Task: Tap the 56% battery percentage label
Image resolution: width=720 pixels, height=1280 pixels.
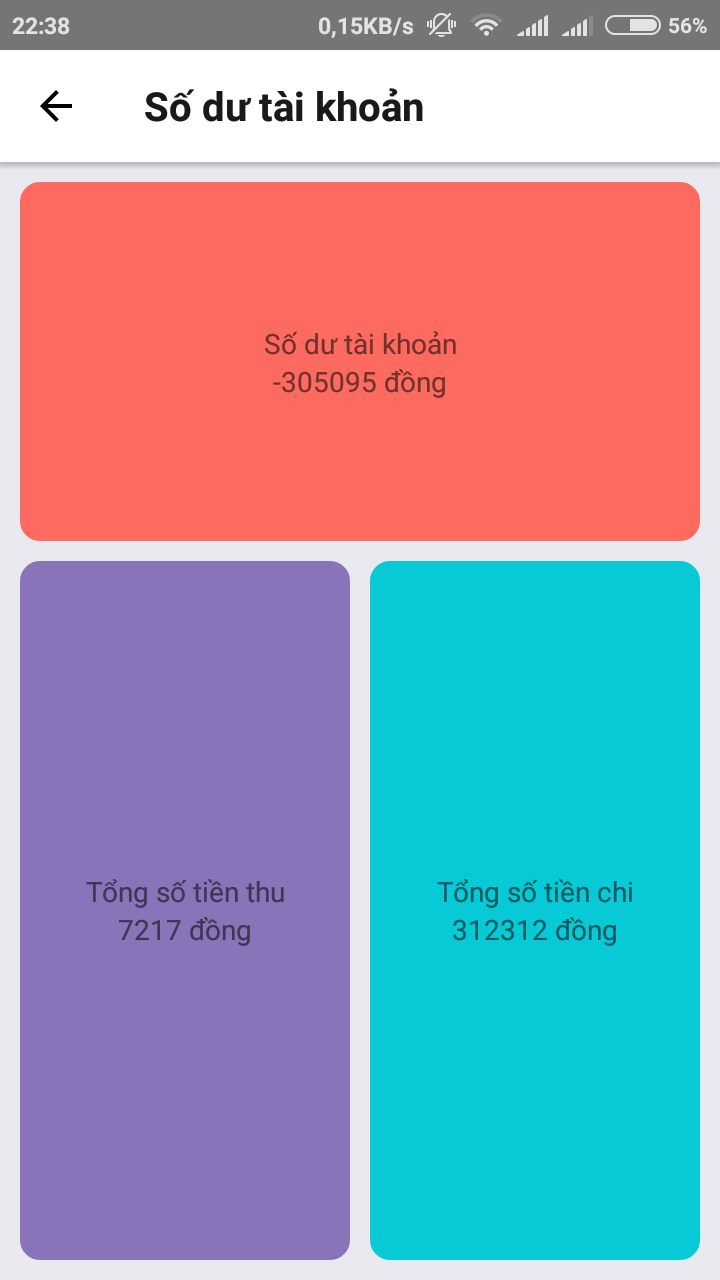Action: pos(686,26)
